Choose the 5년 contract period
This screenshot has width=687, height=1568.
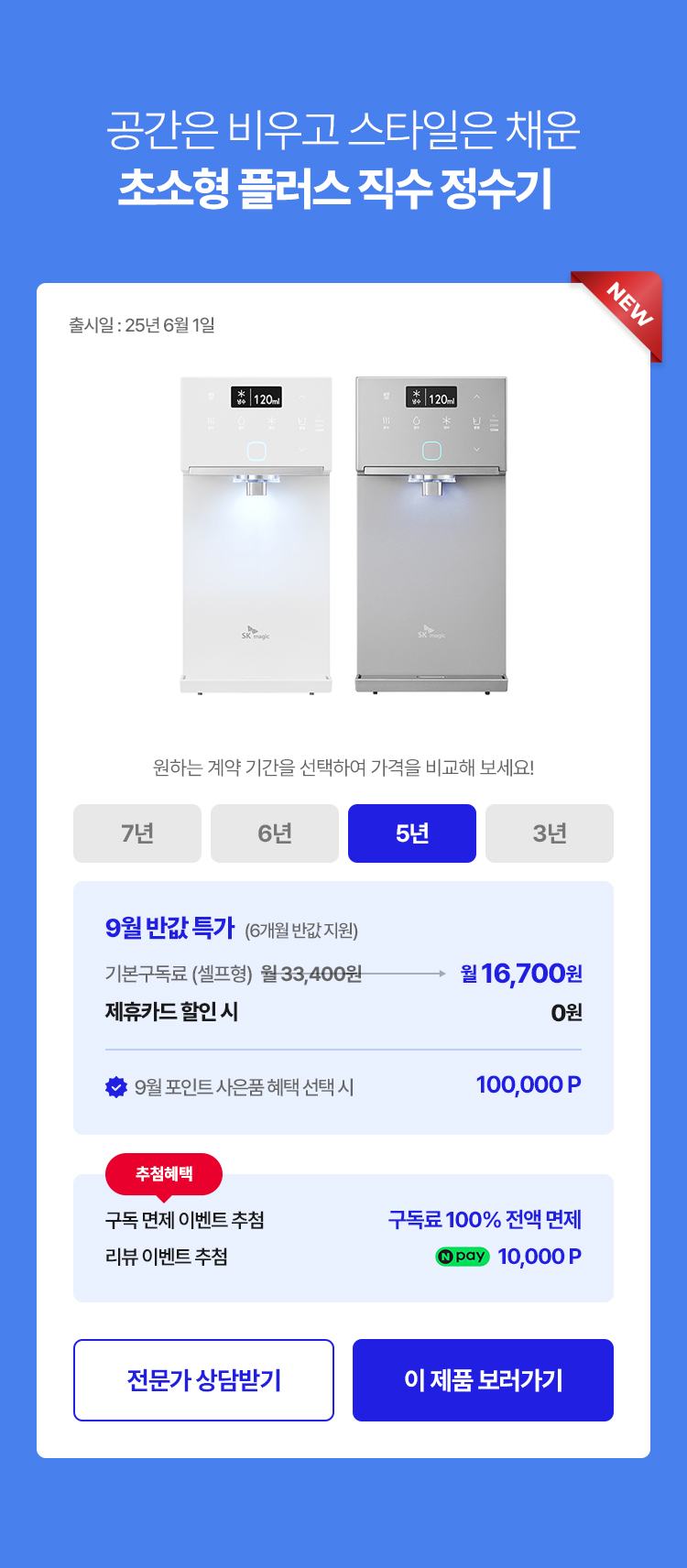[x=412, y=833]
